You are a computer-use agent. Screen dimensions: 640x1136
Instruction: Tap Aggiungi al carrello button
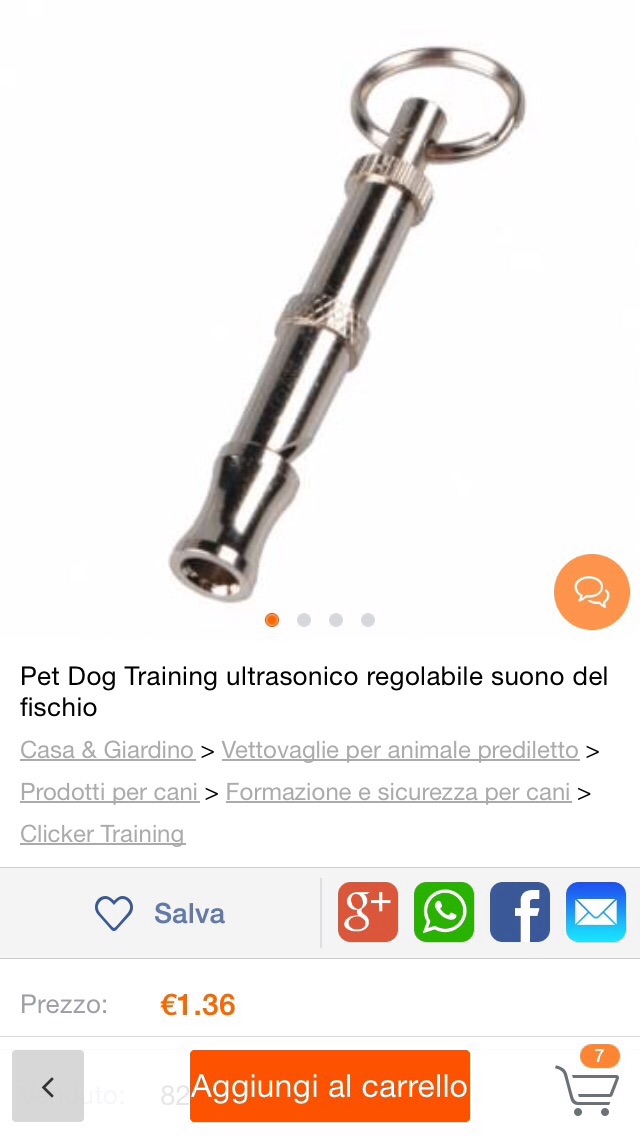330,1086
